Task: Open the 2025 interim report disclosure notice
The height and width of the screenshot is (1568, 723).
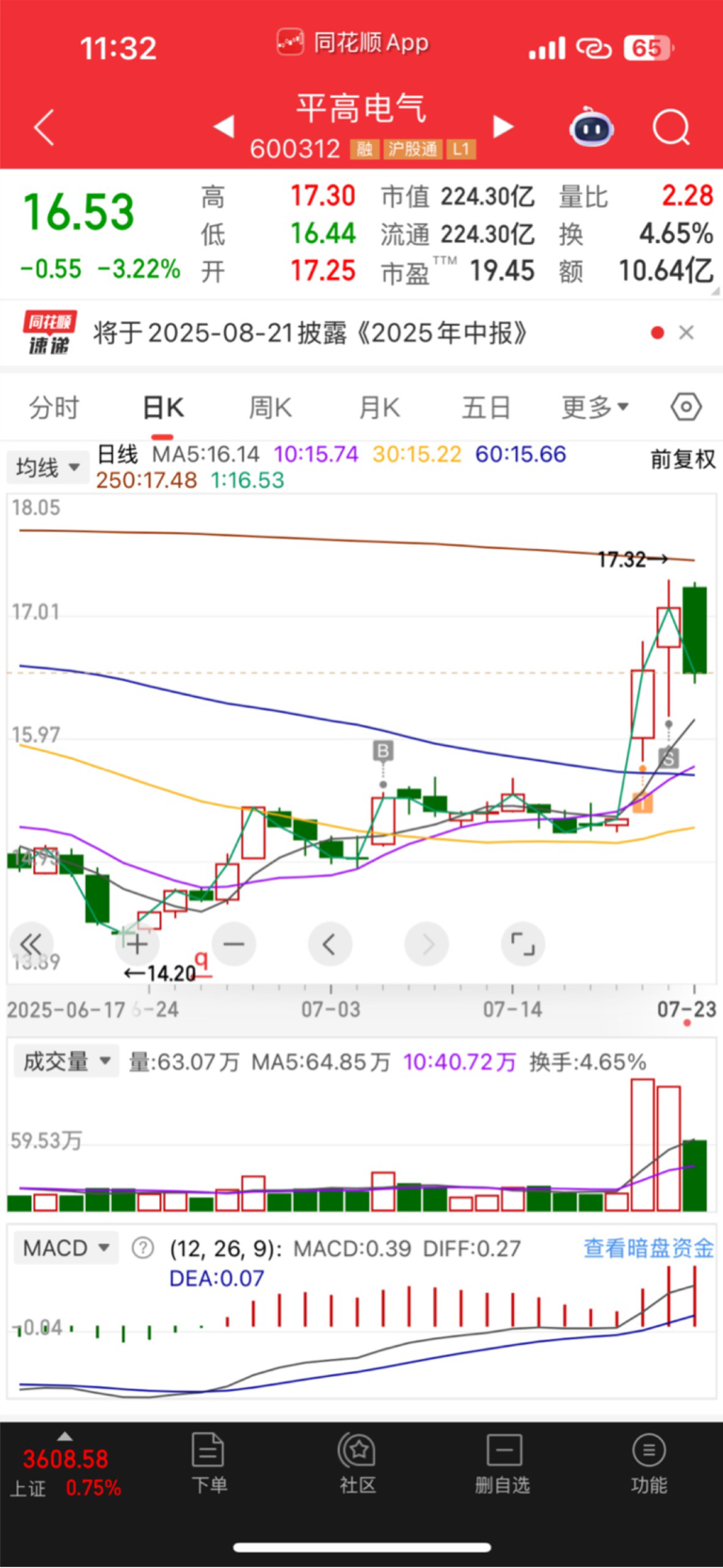Action: click(x=310, y=332)
